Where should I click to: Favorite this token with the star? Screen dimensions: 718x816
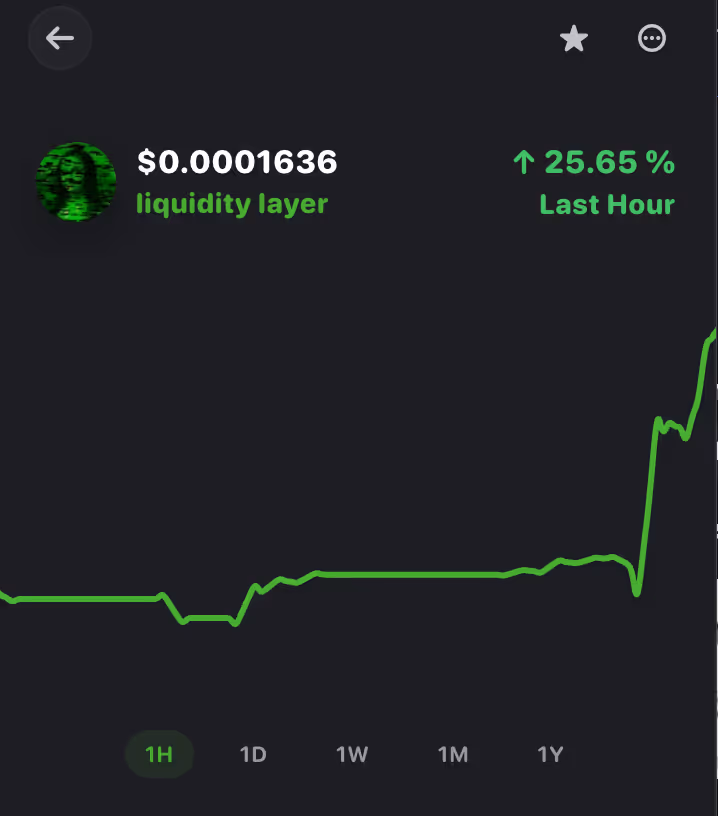574,39
